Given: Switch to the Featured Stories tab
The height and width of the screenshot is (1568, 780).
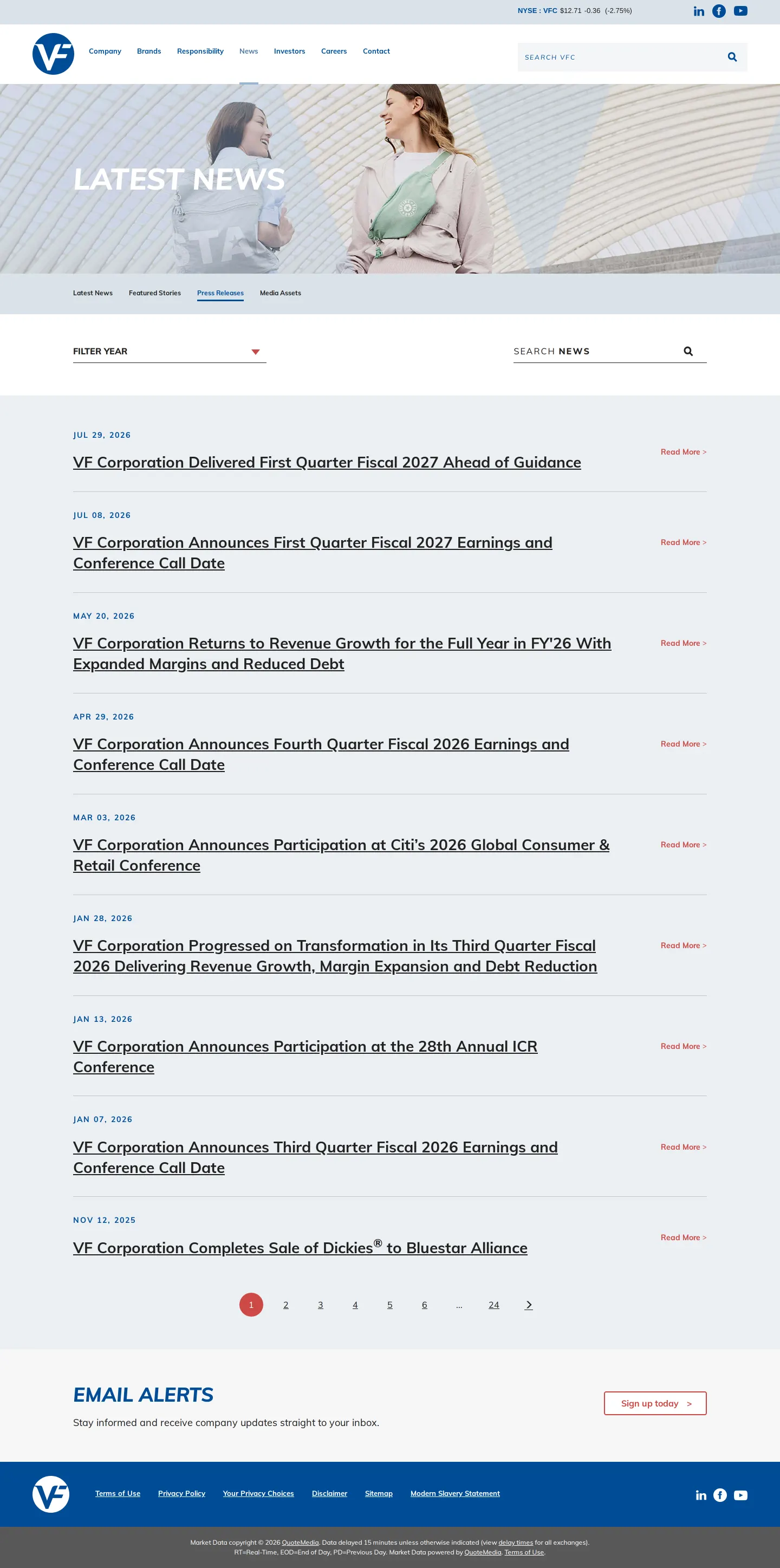Looking at the screenshot, I should click(154, 293).
